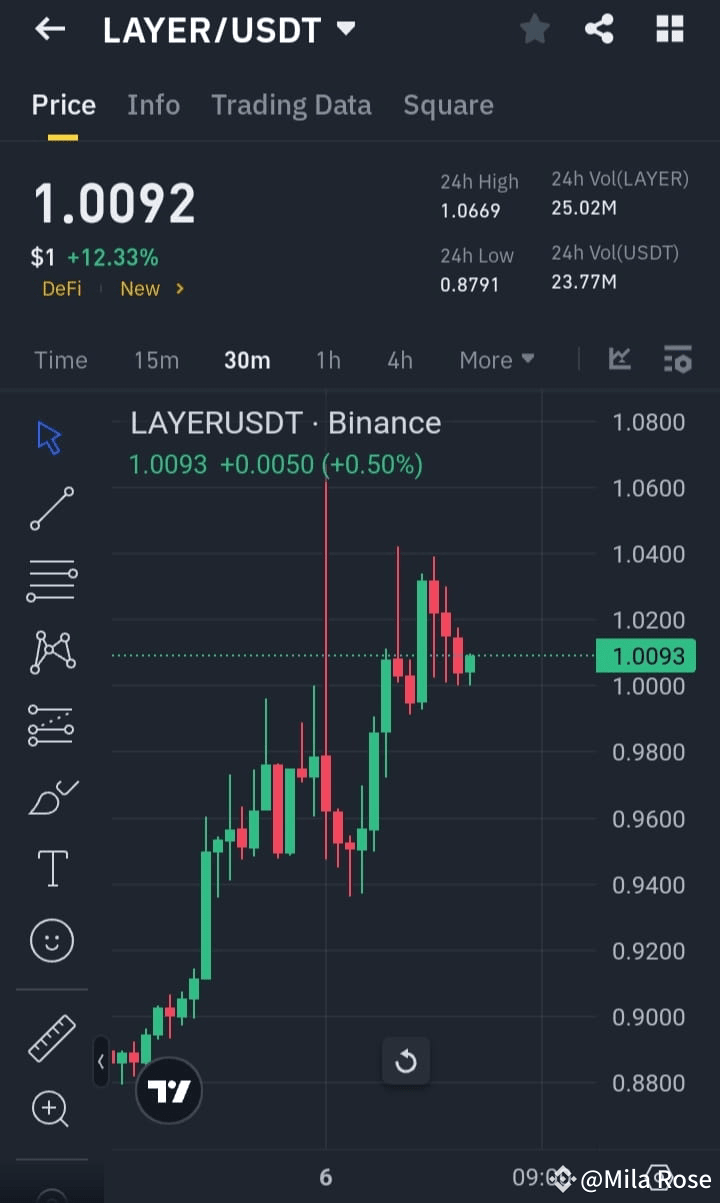Image resolution: width=720 pixels, height=1203 pixels.
Task: Switch to the Trading Data tab
Action: click(x=291, y=105)
